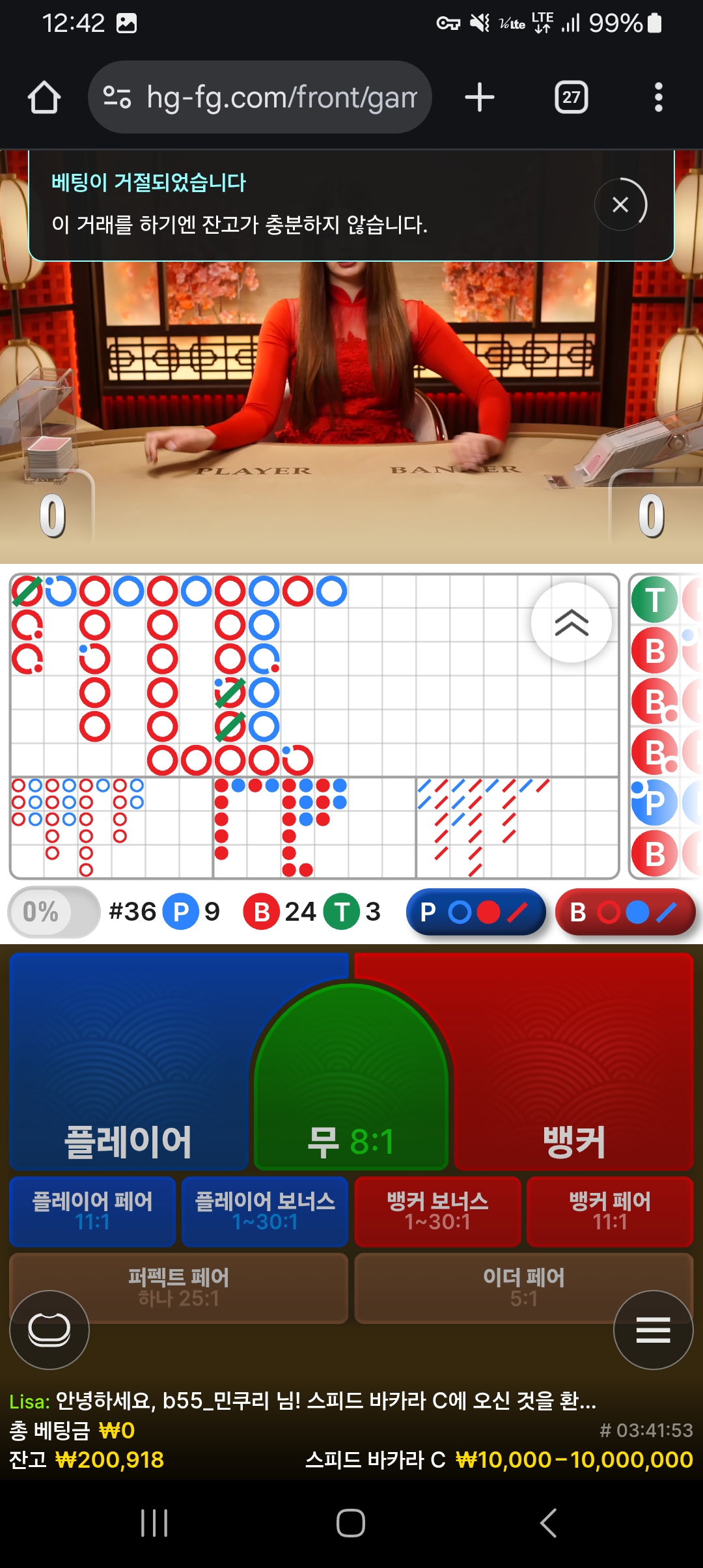Open the browser home page
The image size is (703, 1568).
click(x=44, y=98)
